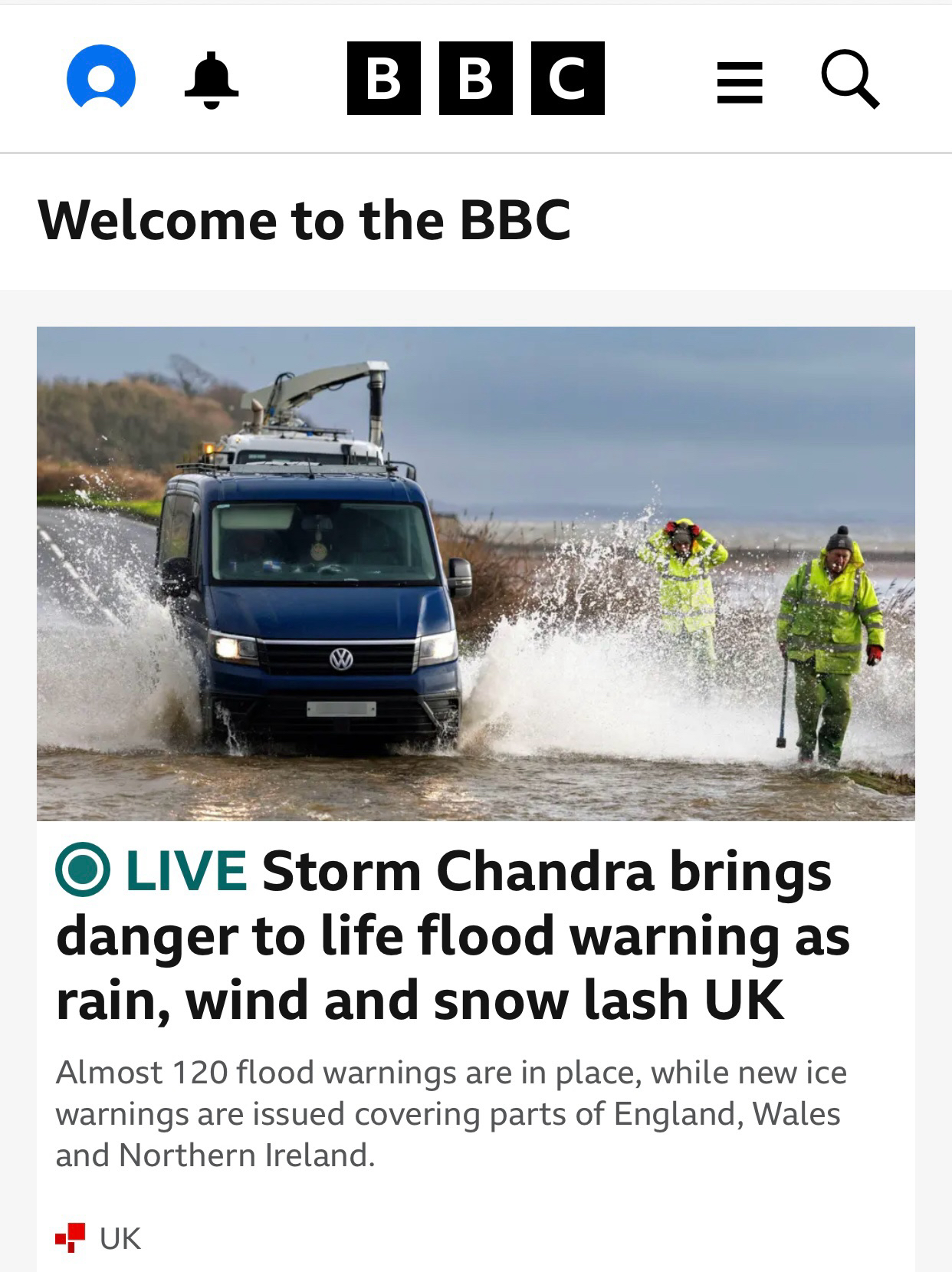Open the hamburger menu
This screenshot has width=952, height=1272.
pyautogui.click(x=740, y=82)
